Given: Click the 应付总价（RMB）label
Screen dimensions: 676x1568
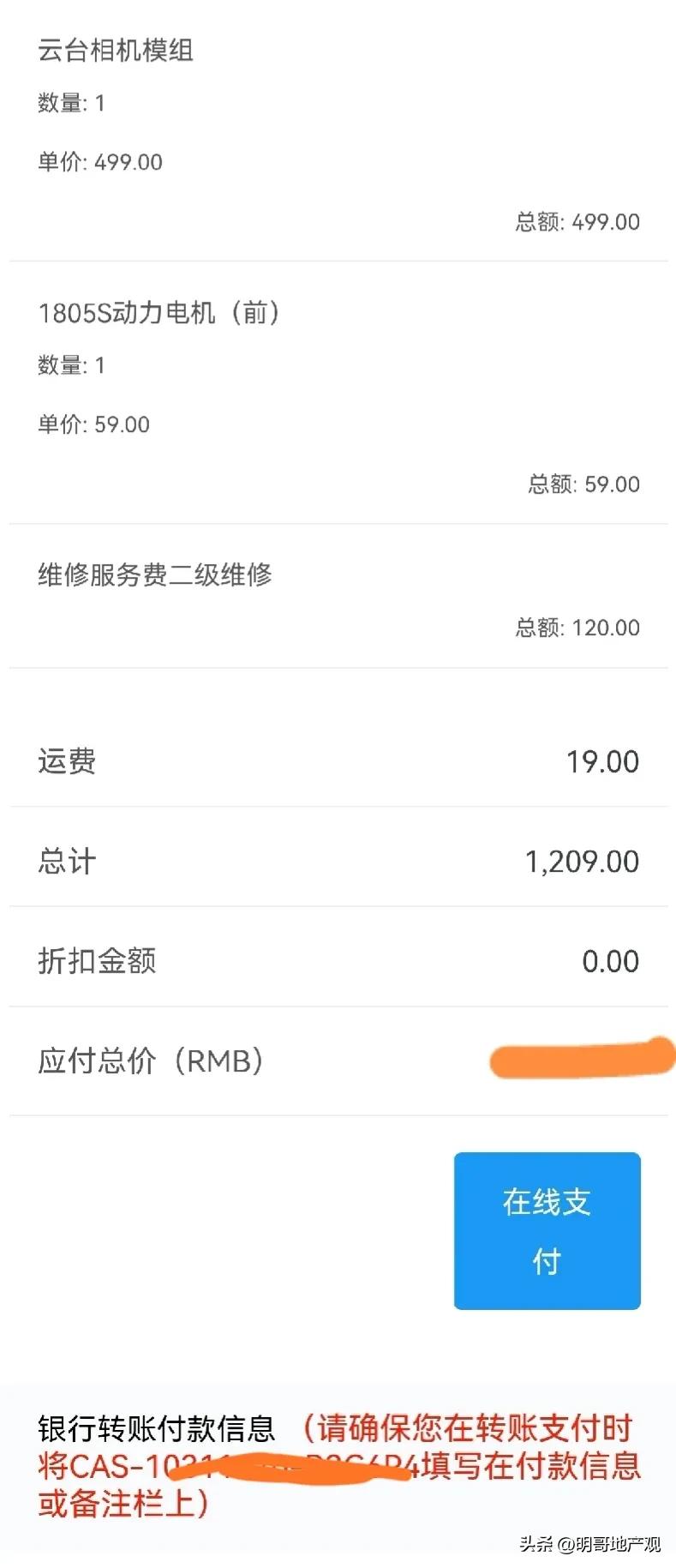Looking at the screenshot, I should pos(152,1060).
